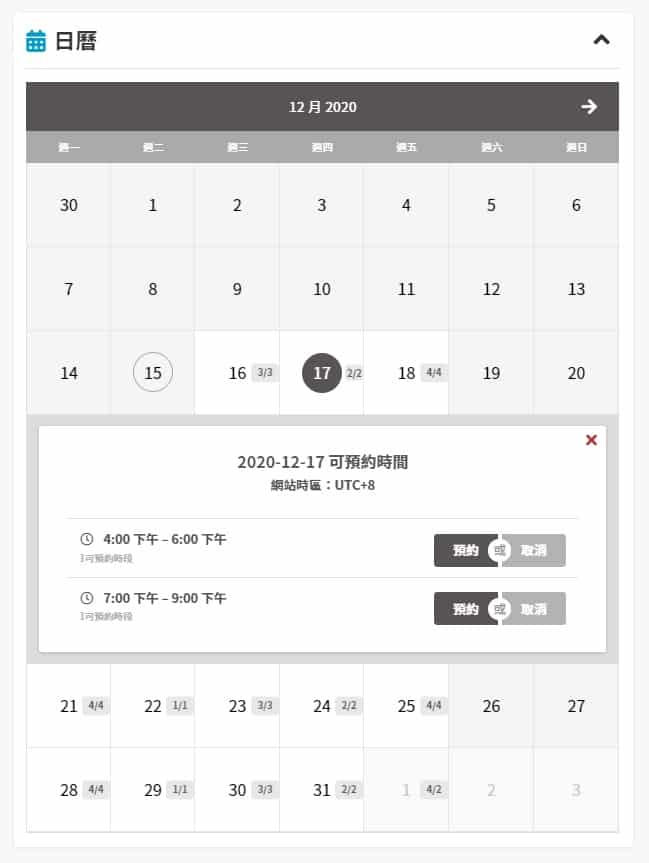
Task: Choose next month's day 1 with 4/2
Action: coord(406,790)
